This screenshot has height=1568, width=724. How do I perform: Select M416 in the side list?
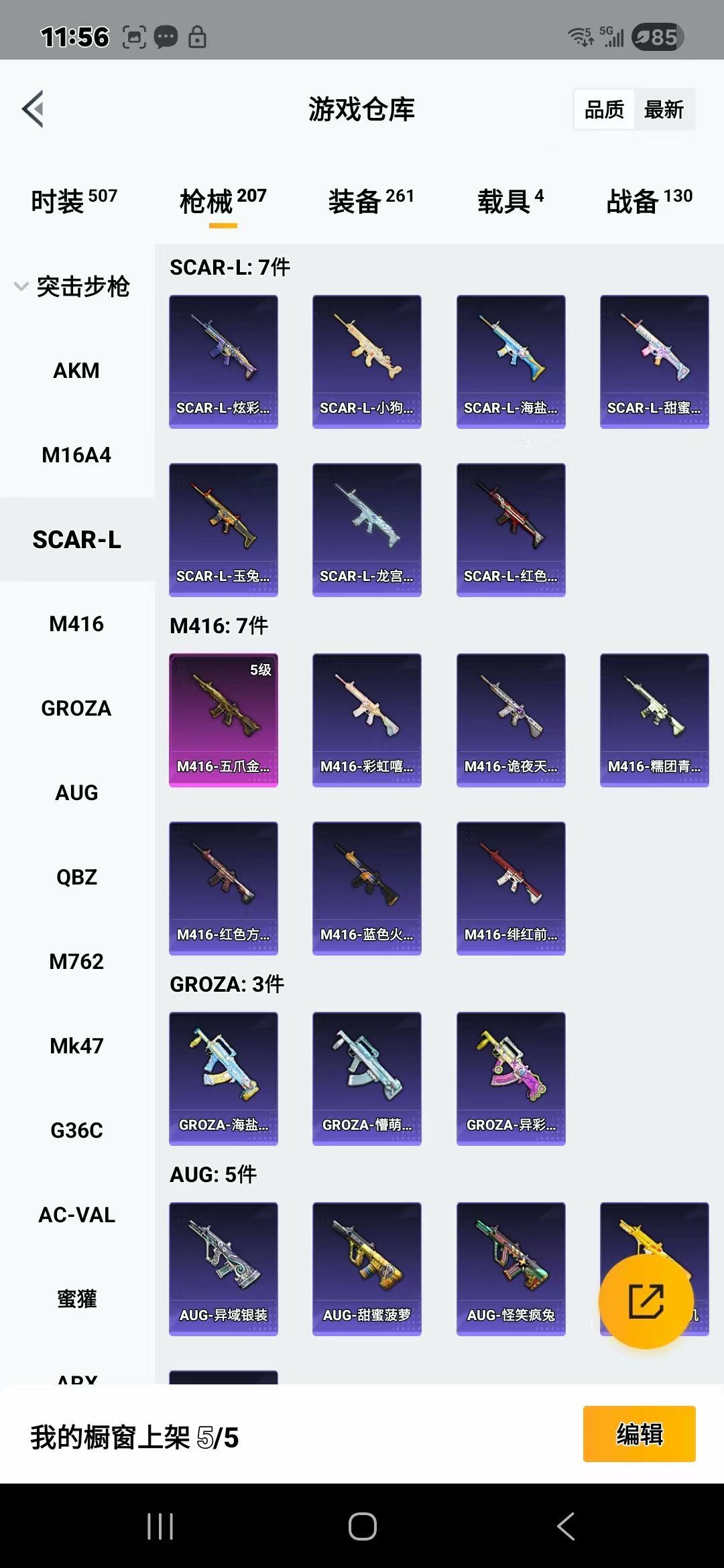[76, 624]
